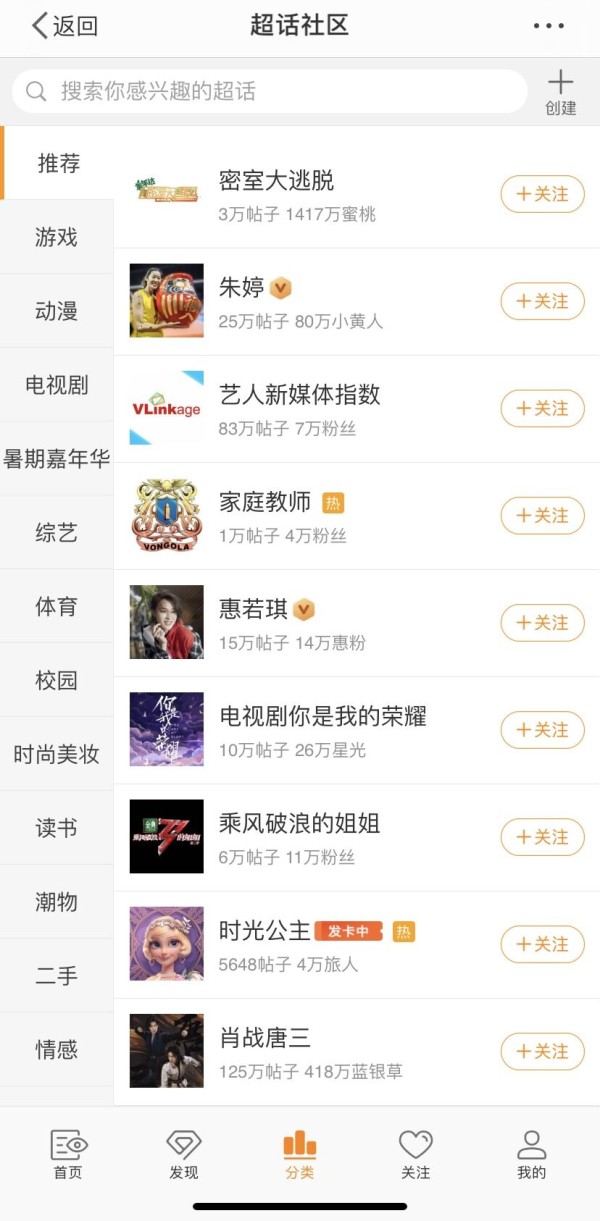Choose the 体育 category

pyautogui.click(x=56, y=607)
